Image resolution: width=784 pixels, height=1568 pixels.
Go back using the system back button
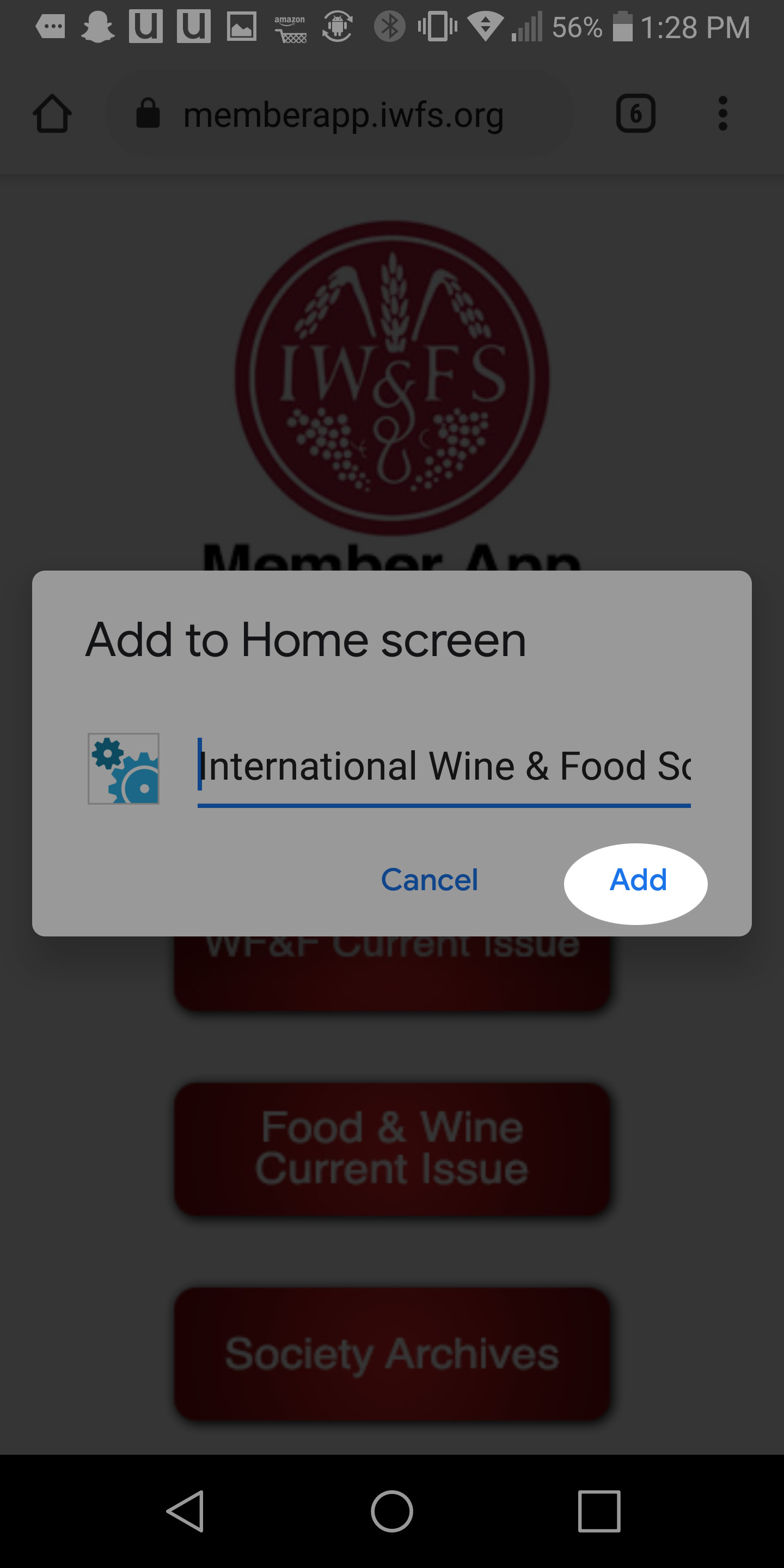click(x=185, y=1511)
